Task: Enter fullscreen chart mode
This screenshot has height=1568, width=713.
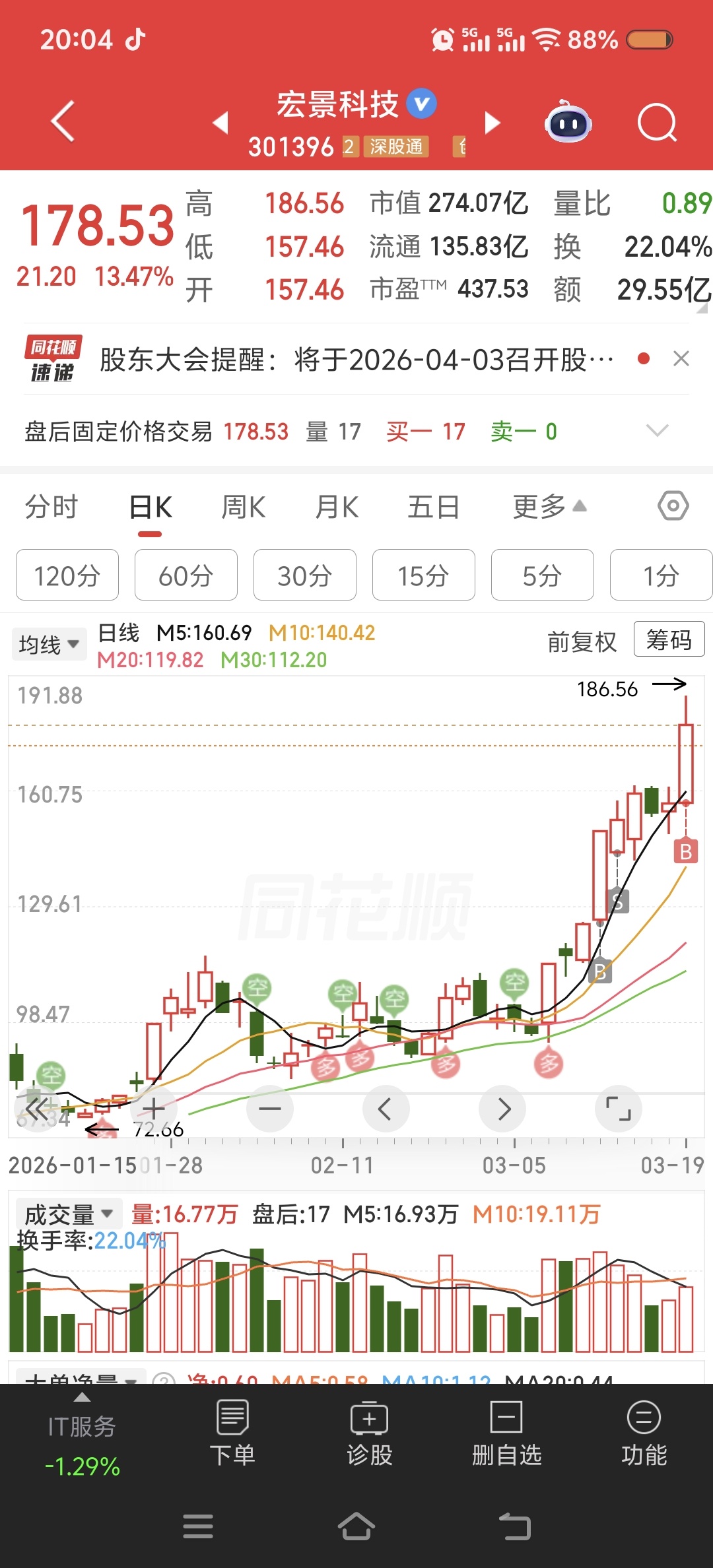Action: 619,1109
